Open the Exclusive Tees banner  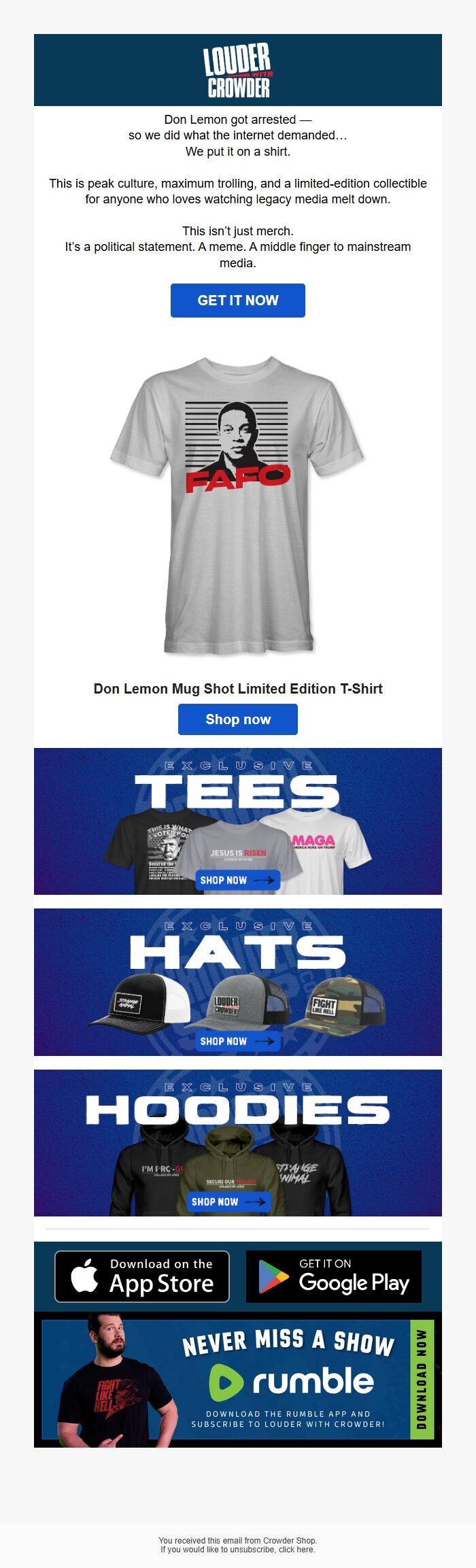[x=237, y=821]
